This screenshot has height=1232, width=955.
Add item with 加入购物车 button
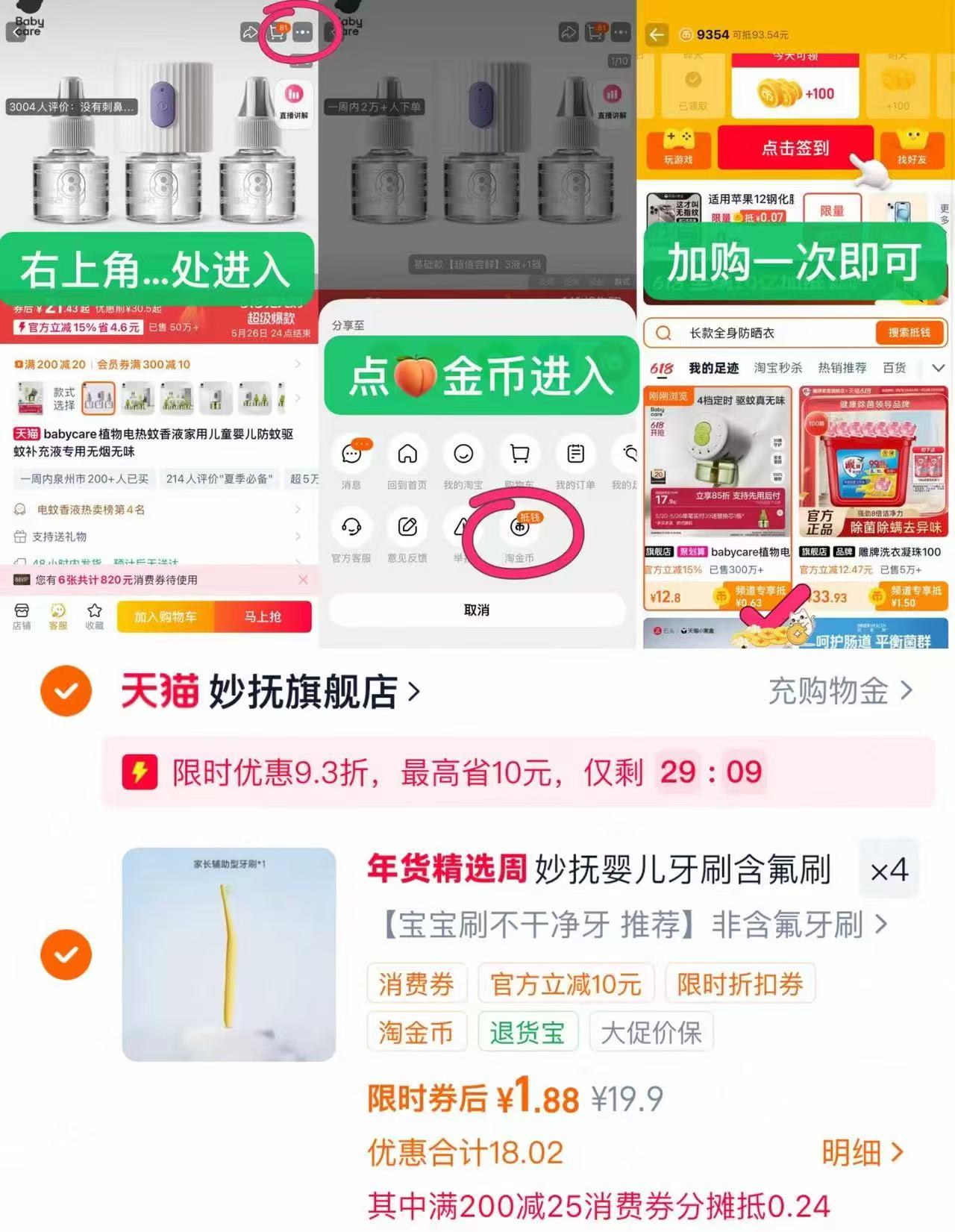coord(166,617)
